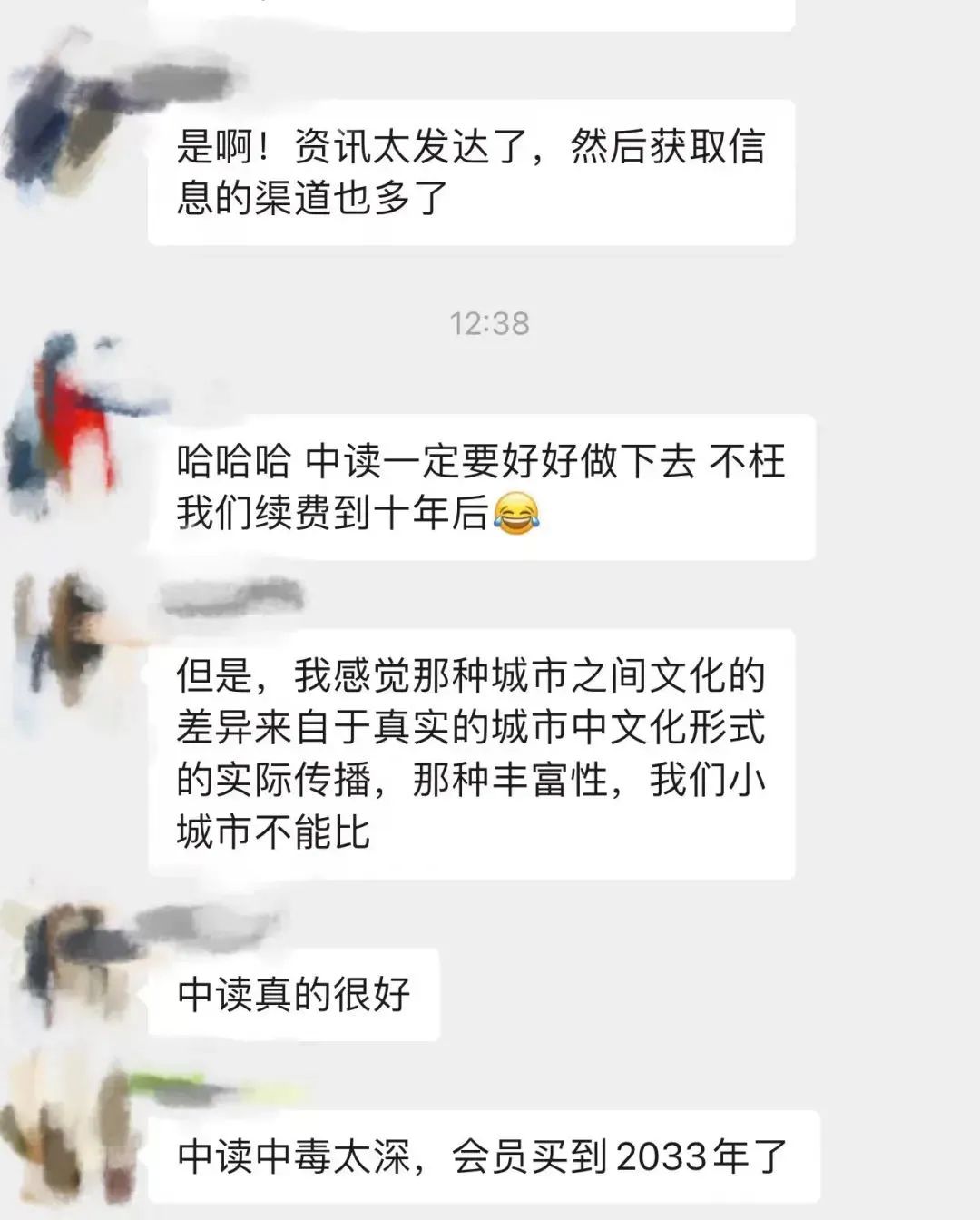Select the avatar beside the city culture message
This screenshot has width=980, height=1220.
(x=64, y=635)
